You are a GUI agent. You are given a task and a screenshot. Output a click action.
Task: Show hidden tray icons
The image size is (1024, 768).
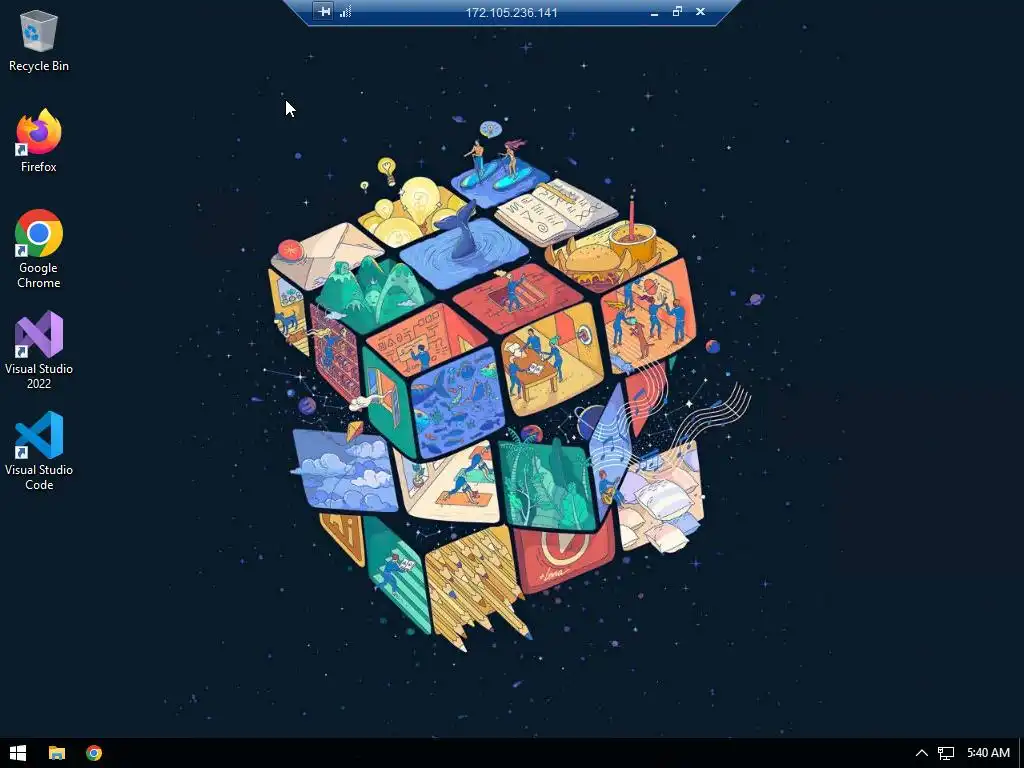point(921,753)
